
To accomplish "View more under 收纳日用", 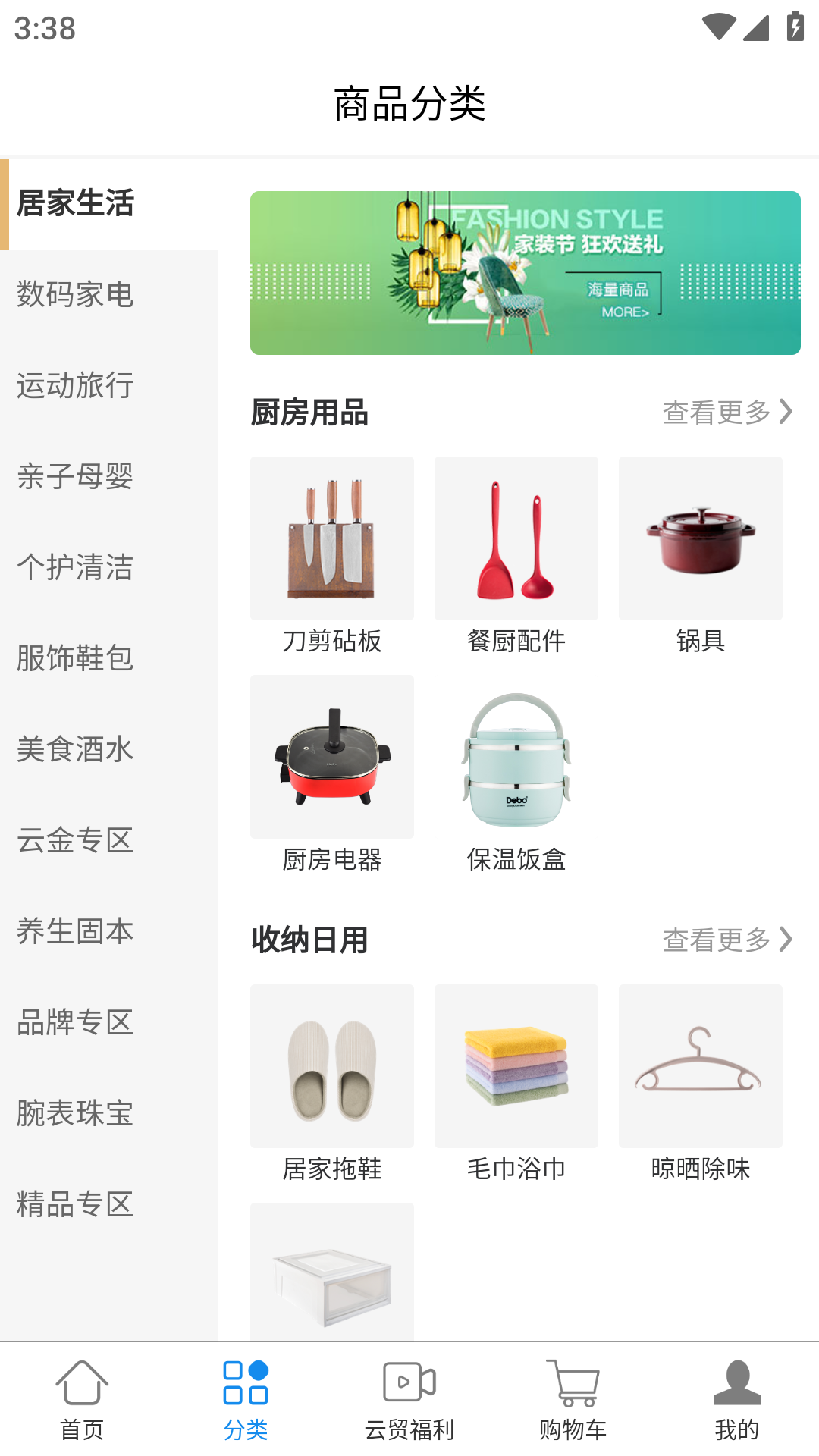I will 726,940.
